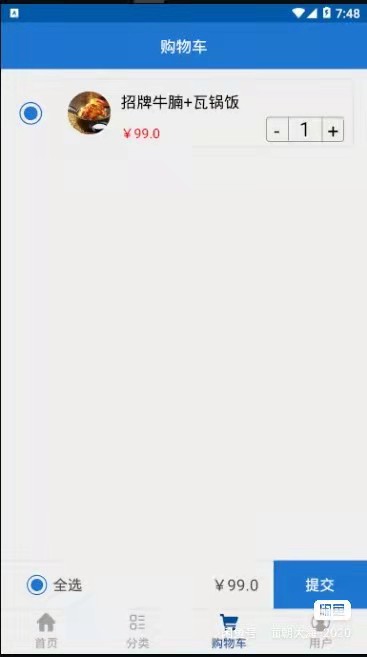Go to the 用户 user tab
The width and height of the screenshot is (367, 657).
pos(320,631)
